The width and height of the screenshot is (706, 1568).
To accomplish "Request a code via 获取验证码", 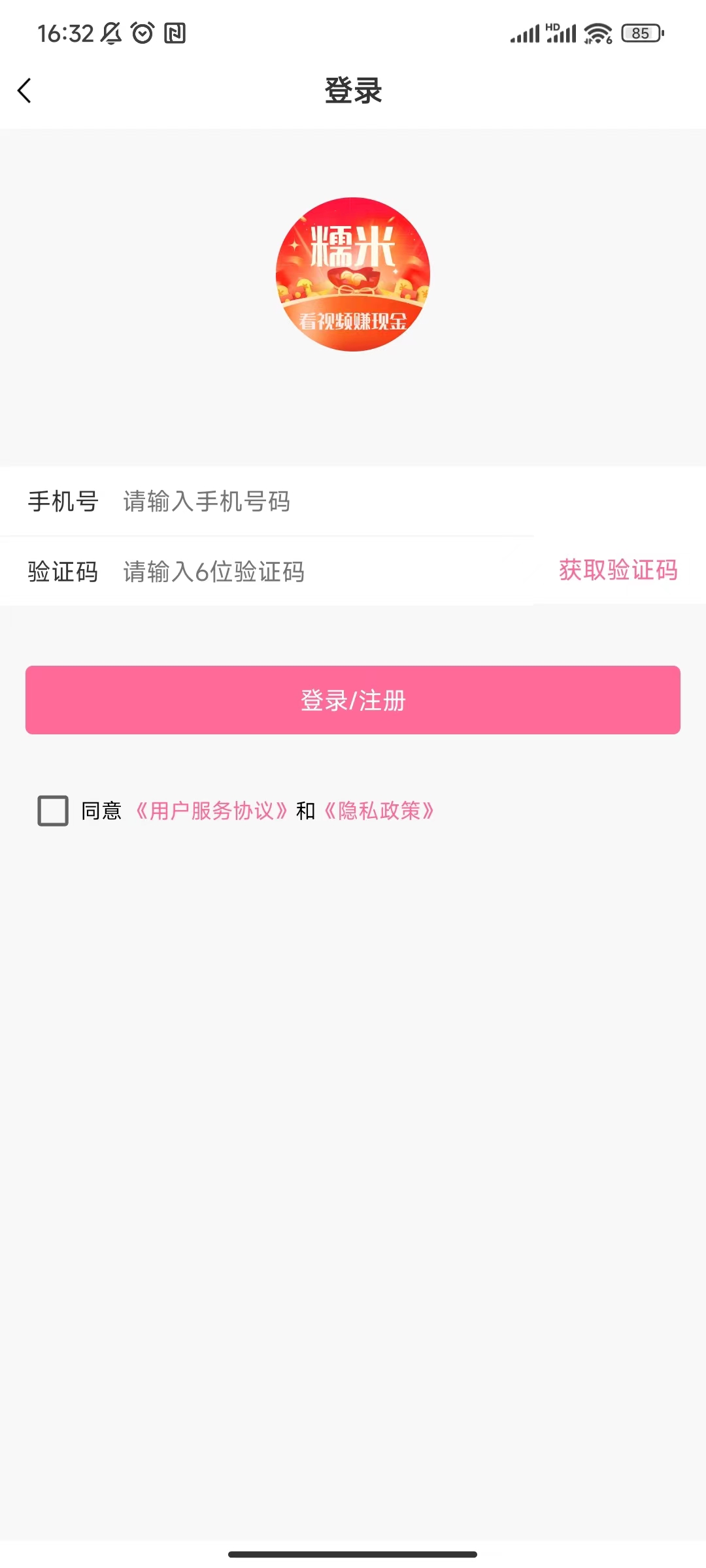I will (x=617, y=570).
